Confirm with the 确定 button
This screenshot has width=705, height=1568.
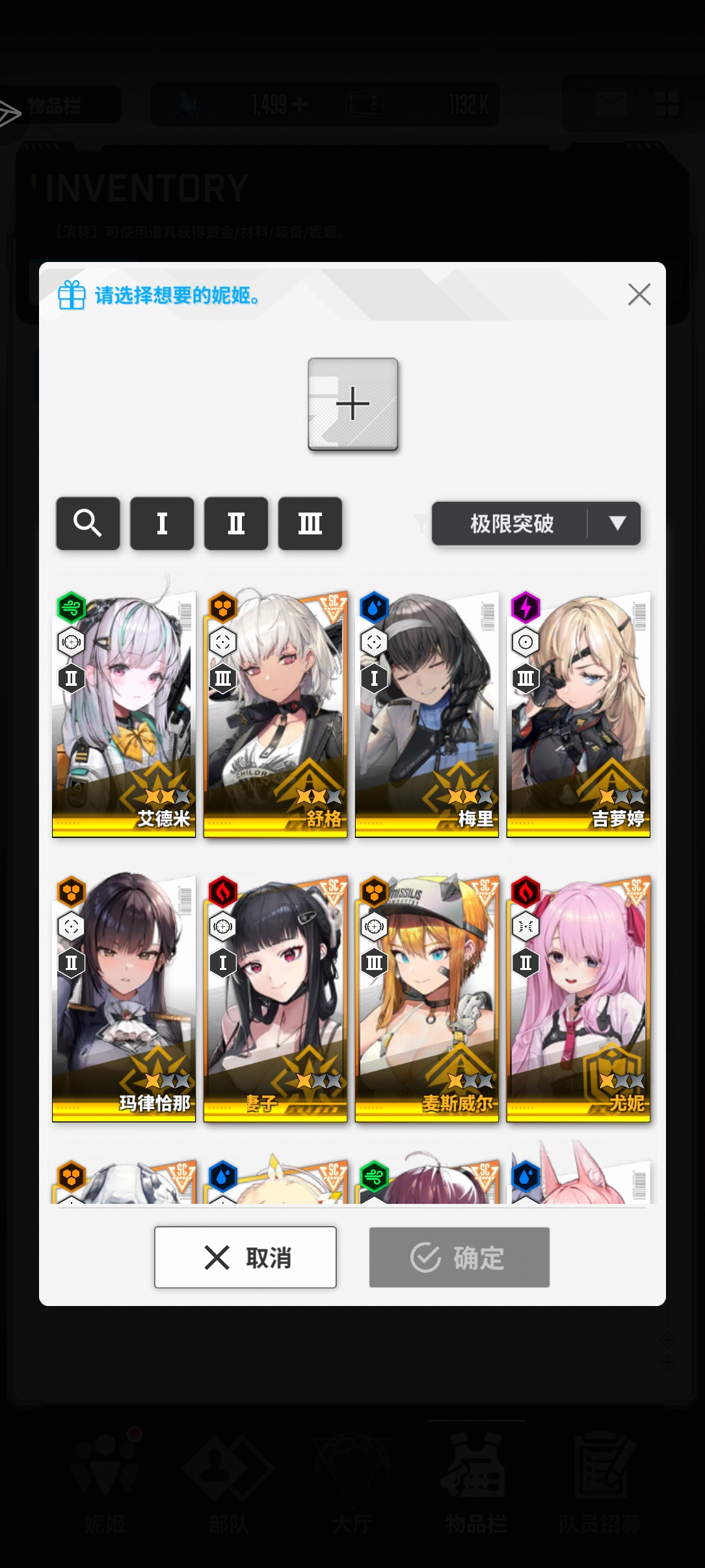coord(459,1257)
